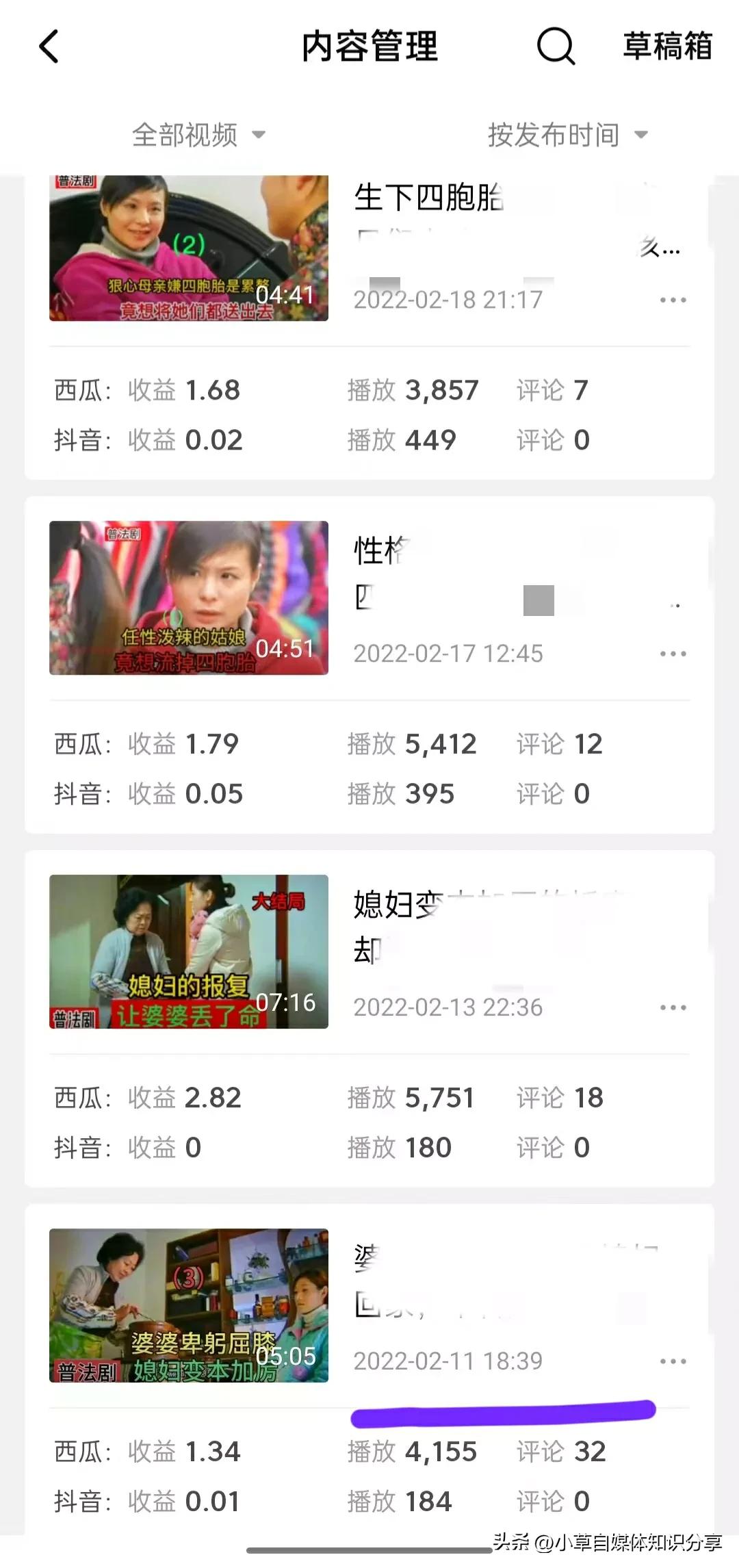Select the 内容管理 title bar
This screenshot has height=1568, width=739.
[372, 47]
